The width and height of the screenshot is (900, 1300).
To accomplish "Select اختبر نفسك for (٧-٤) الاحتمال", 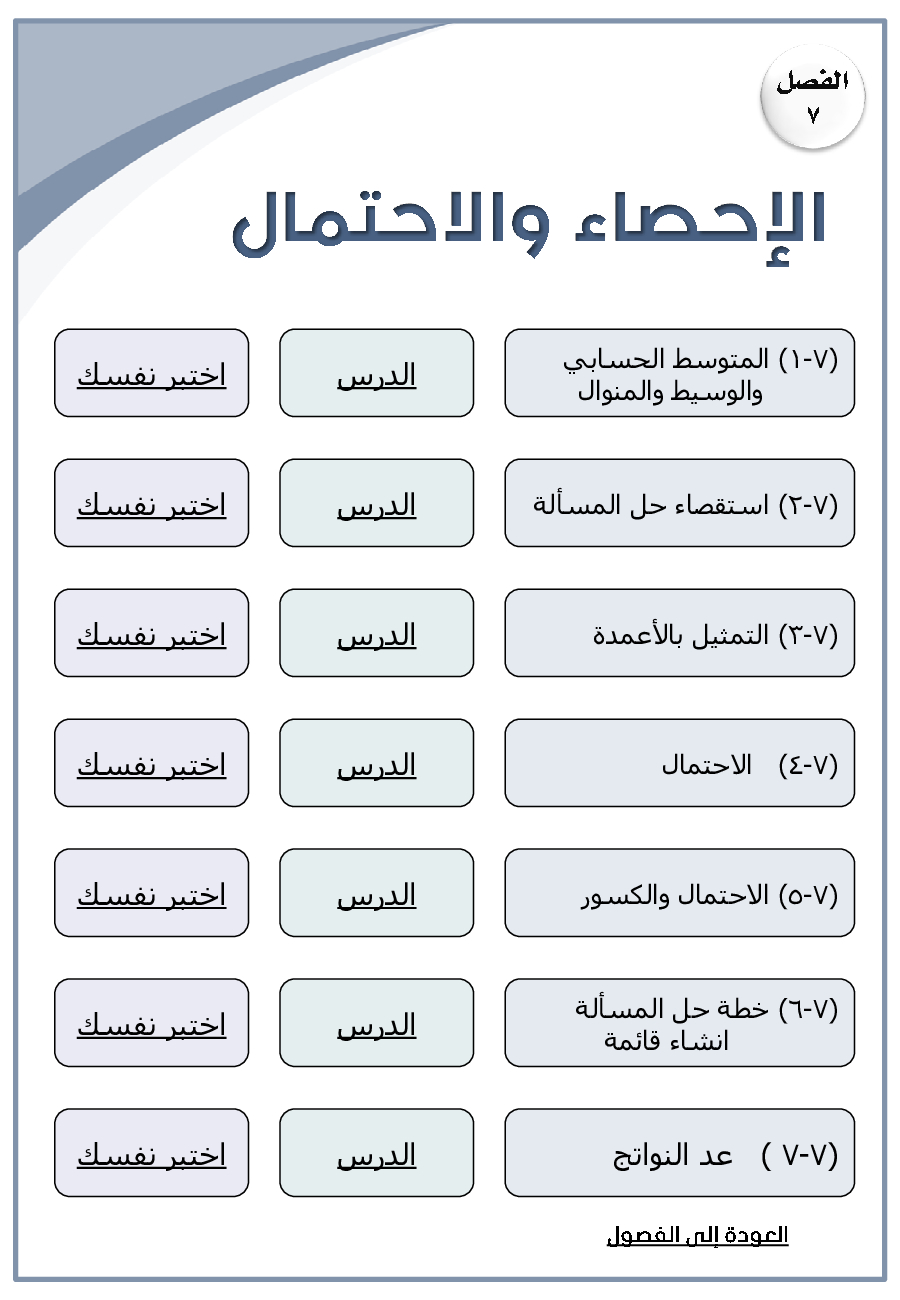I will click(151, 764).
